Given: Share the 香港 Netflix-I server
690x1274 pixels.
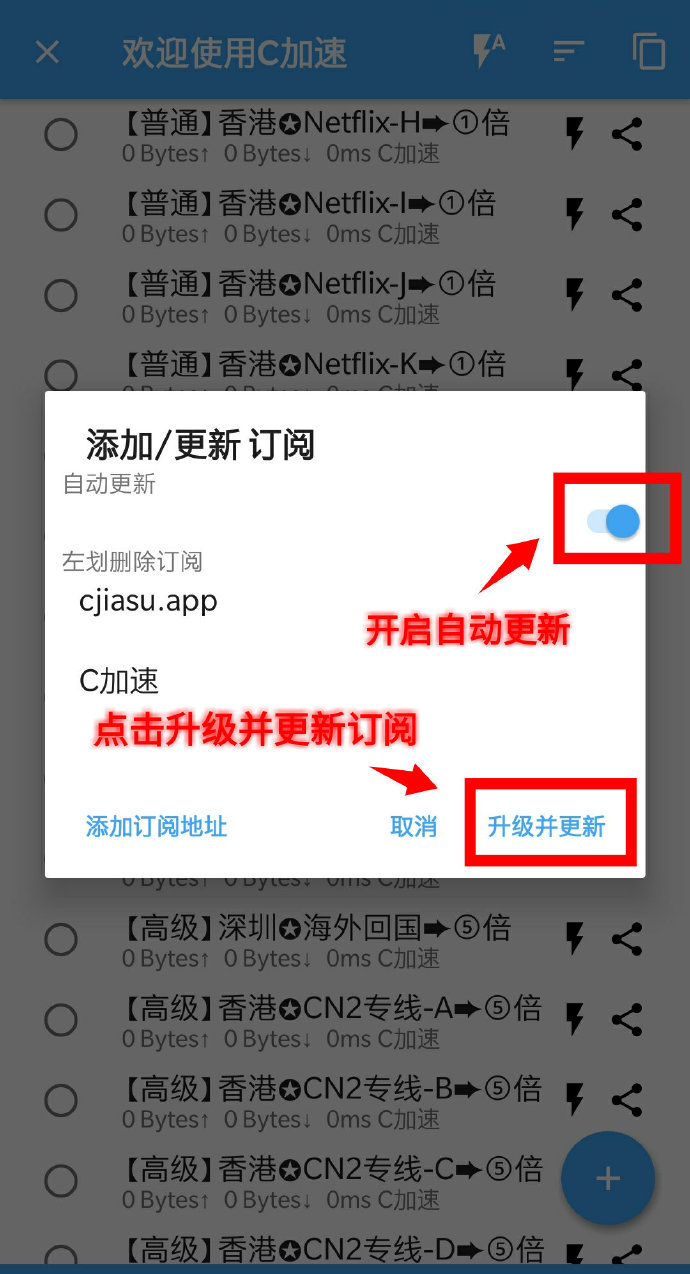Looking at the screenshot, I should 627,214.
